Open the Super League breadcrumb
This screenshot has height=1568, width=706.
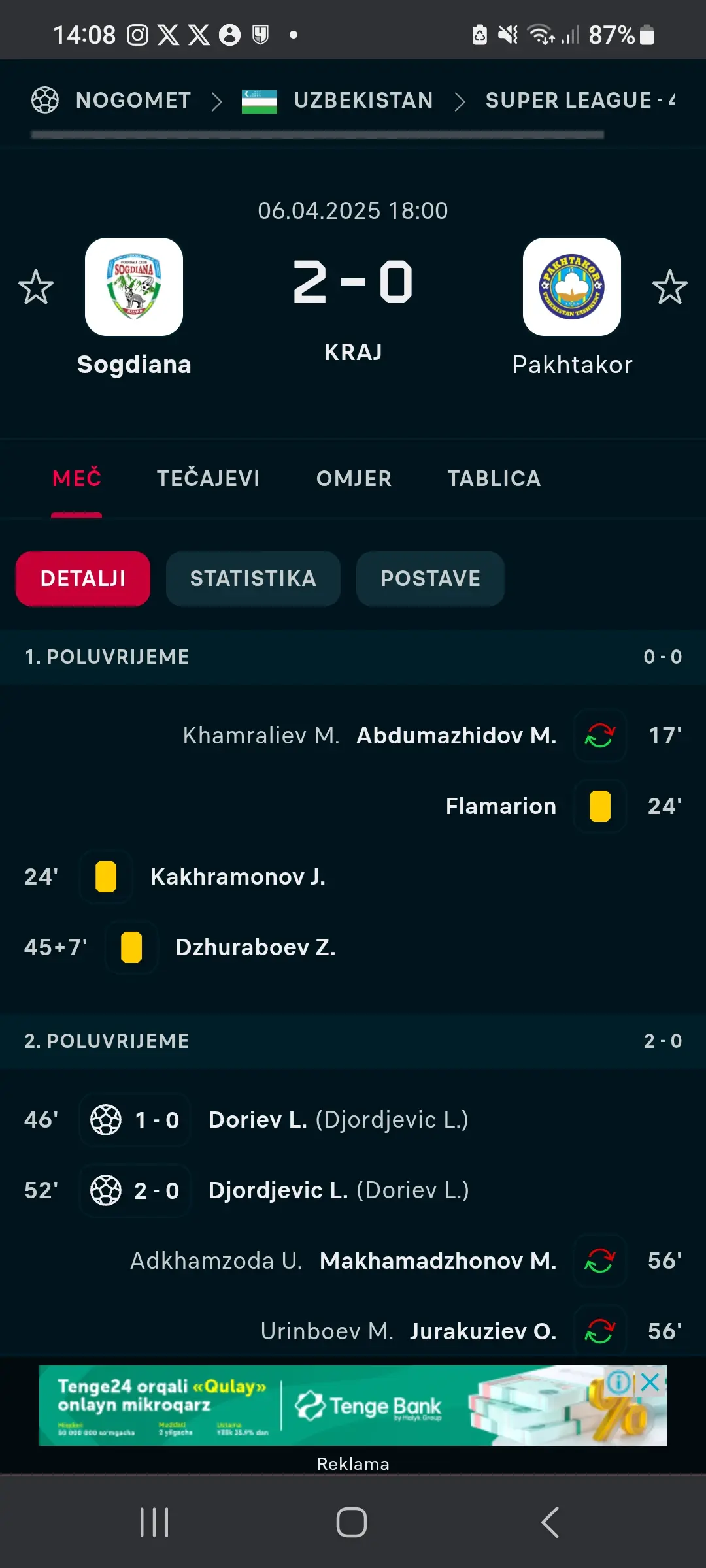click(x=579, y=101)
